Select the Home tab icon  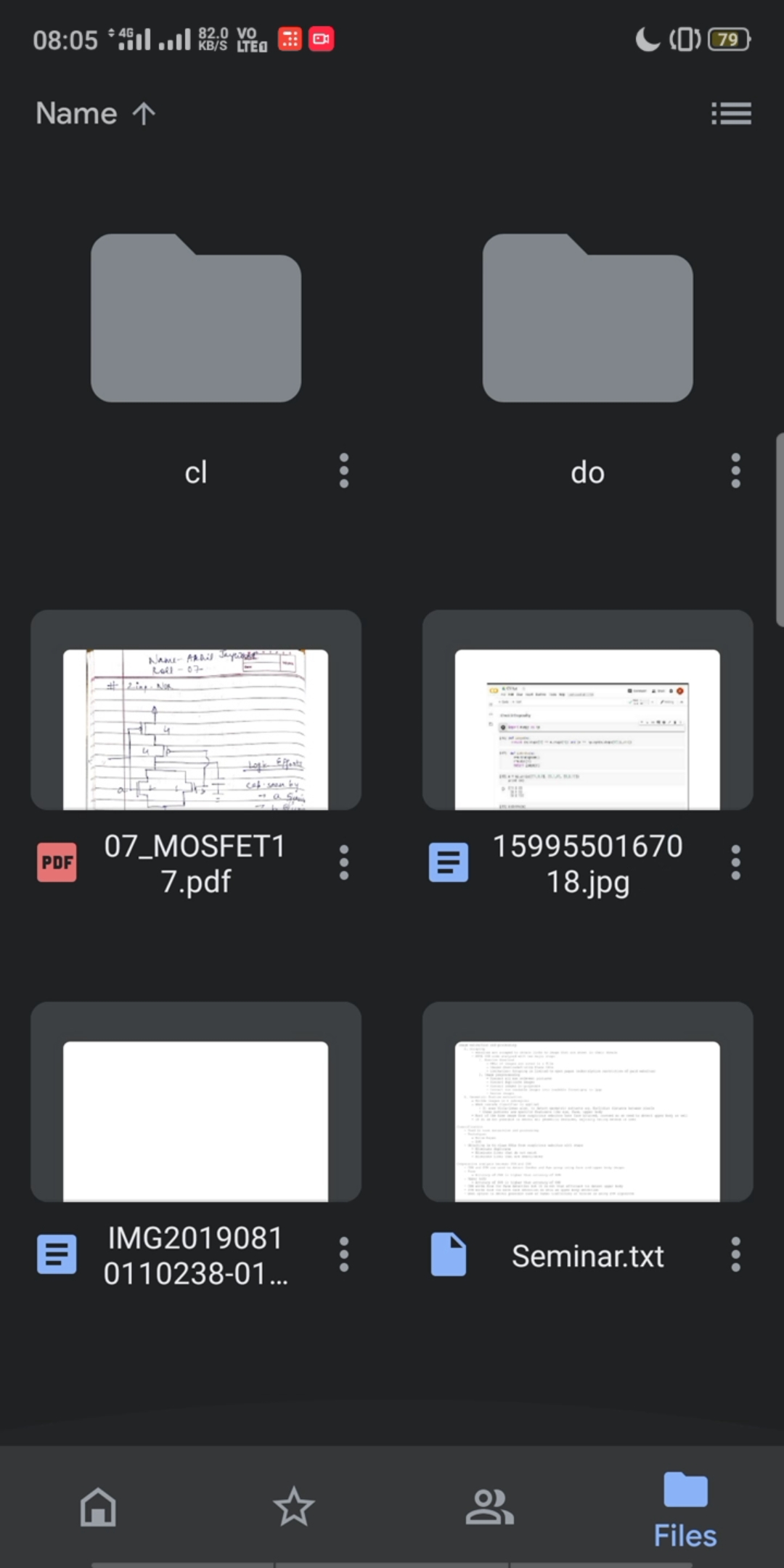[x=98, y=1508]
